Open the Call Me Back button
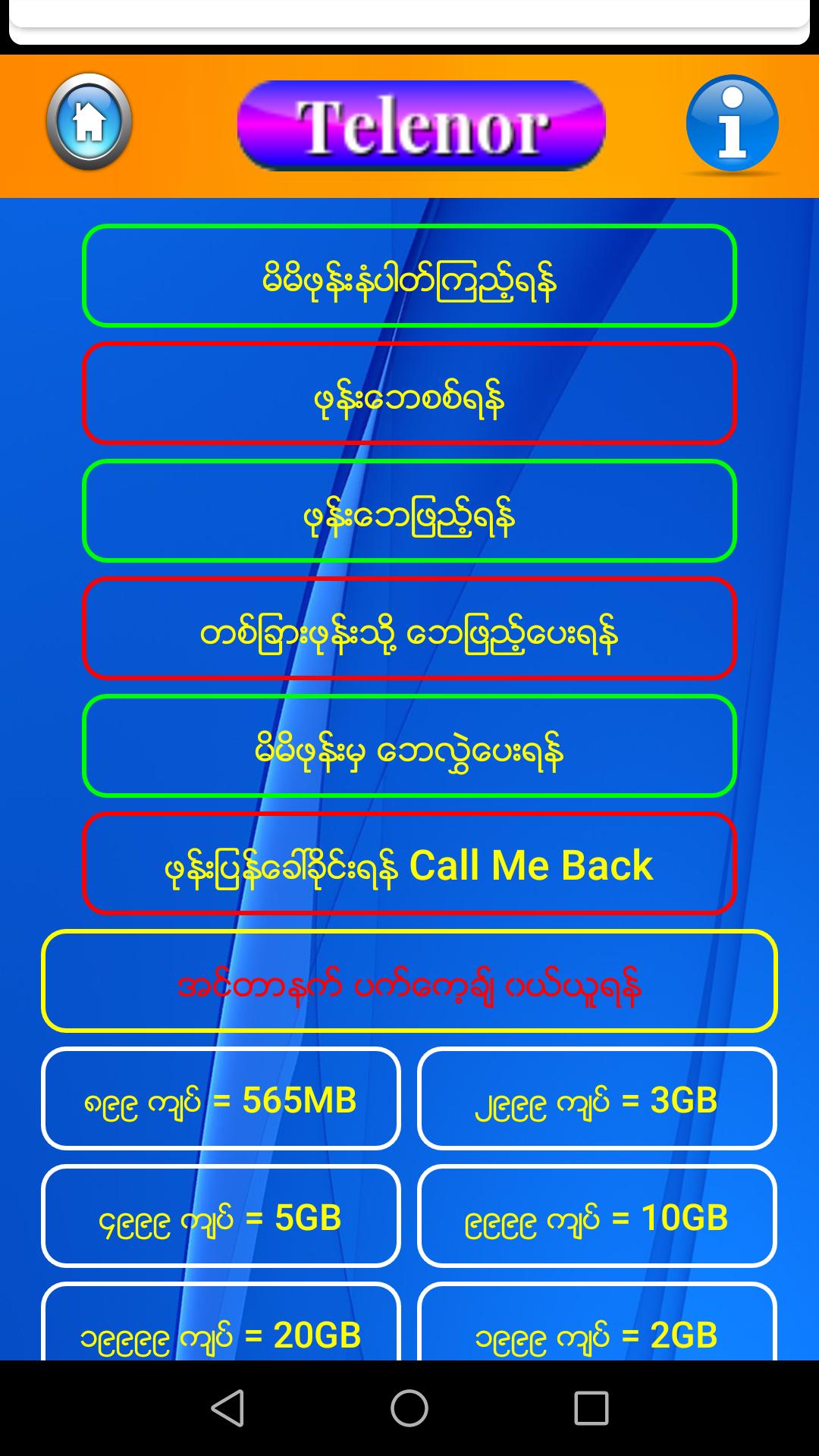The width and height of the screenshot is (819, 1456). pos(409,864)
